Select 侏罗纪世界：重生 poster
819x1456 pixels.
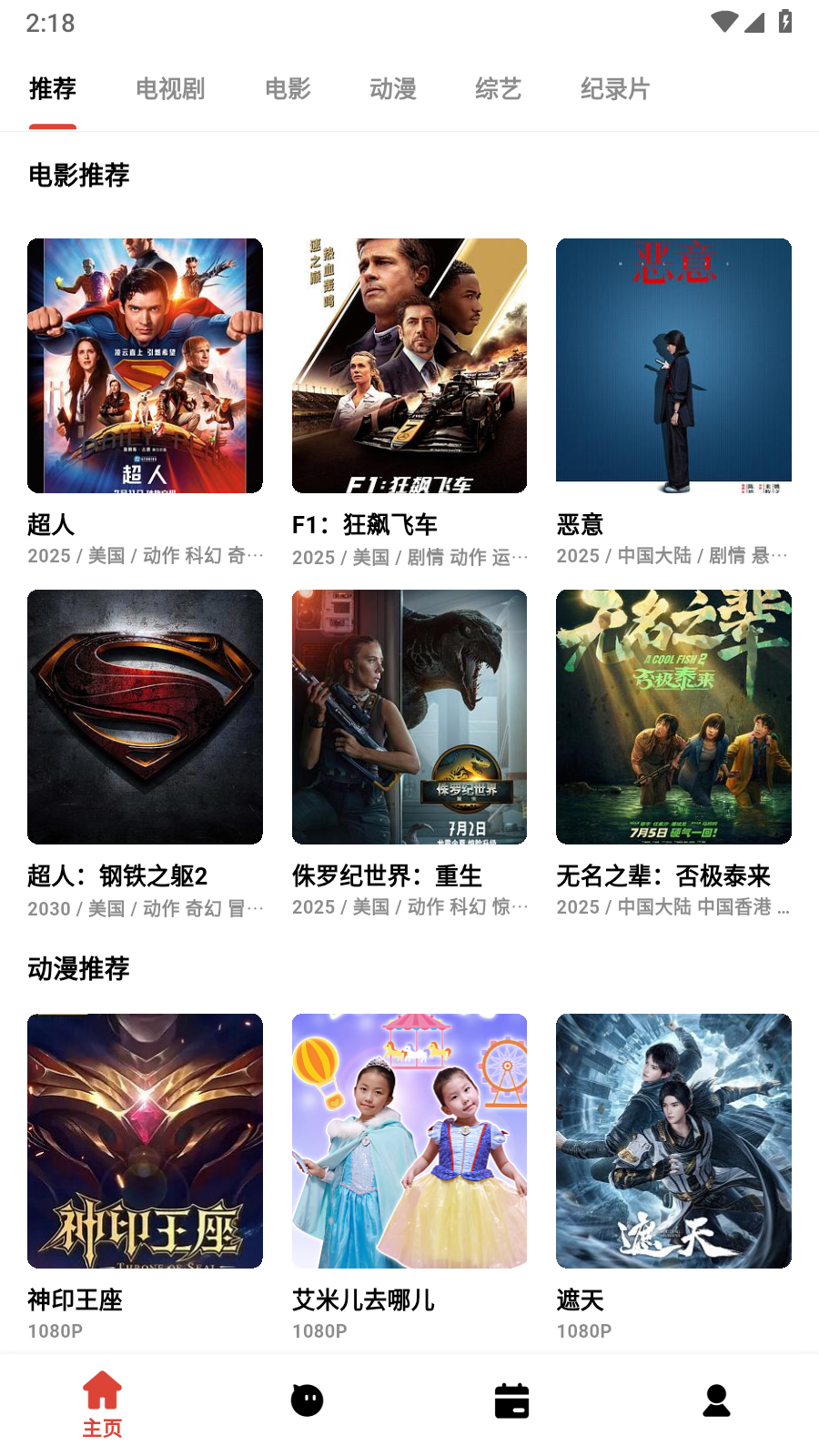[409, 717]
